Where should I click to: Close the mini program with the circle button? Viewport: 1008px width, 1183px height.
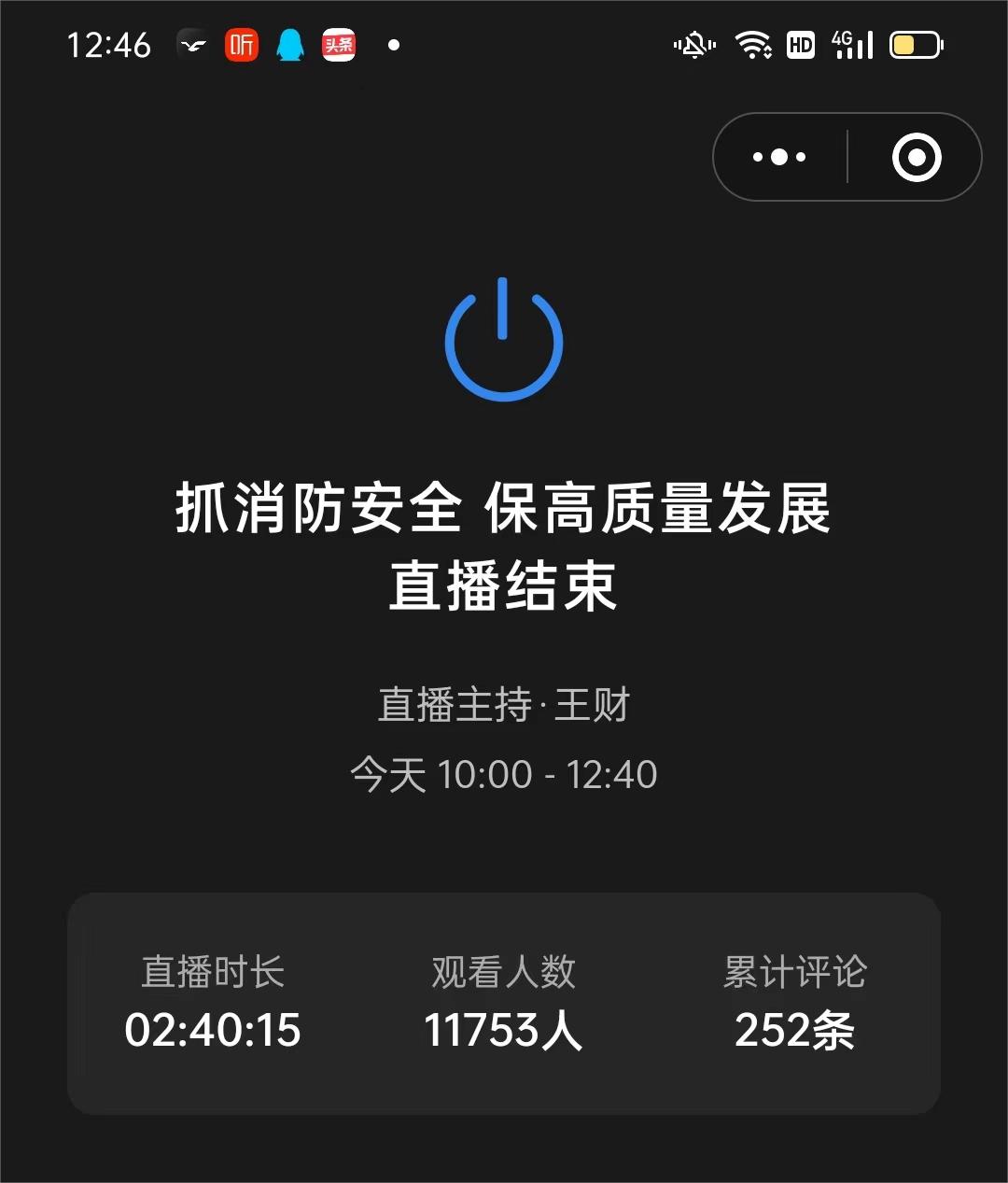pos(916,157)
